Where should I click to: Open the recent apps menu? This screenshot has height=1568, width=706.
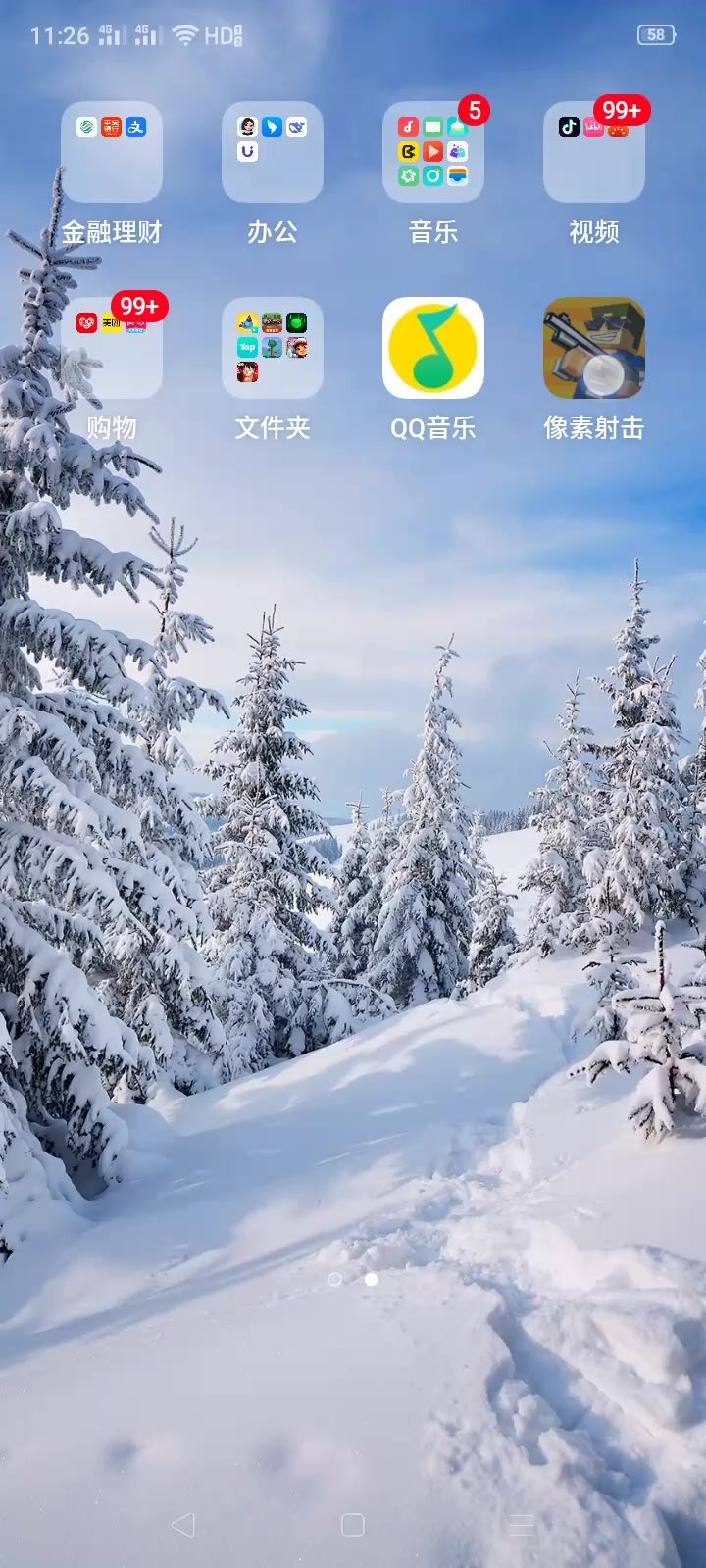pos(522,1524)
